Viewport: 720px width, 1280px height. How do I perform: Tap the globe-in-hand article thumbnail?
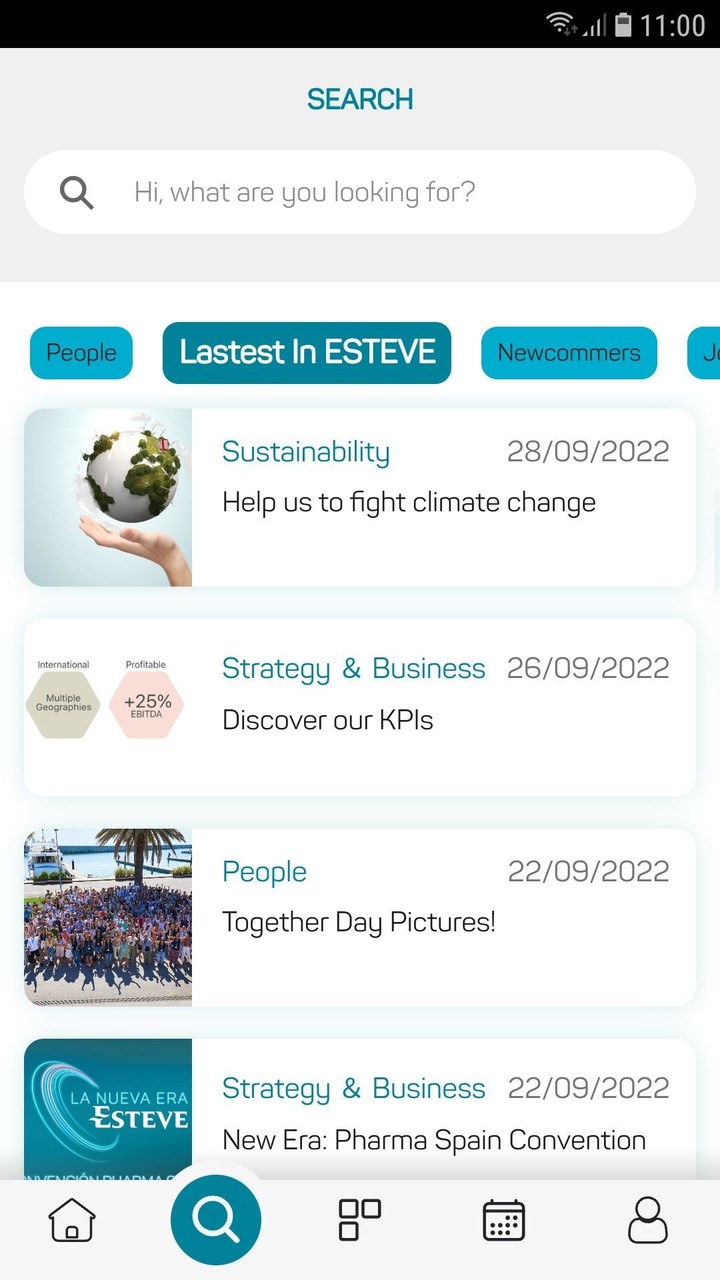pos(107,497)
